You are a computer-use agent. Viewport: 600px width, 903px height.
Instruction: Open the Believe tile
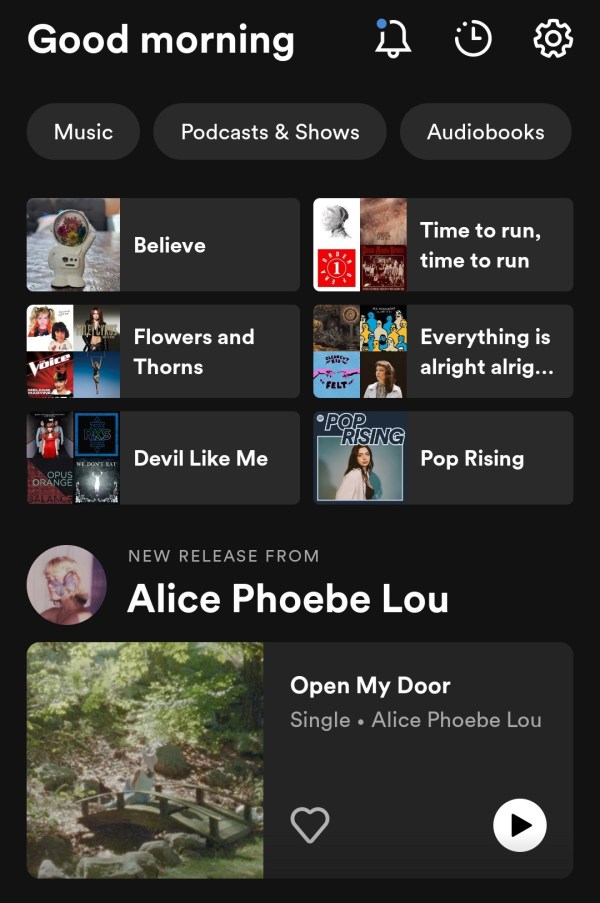pyautogui.click(x=163, y=245)
